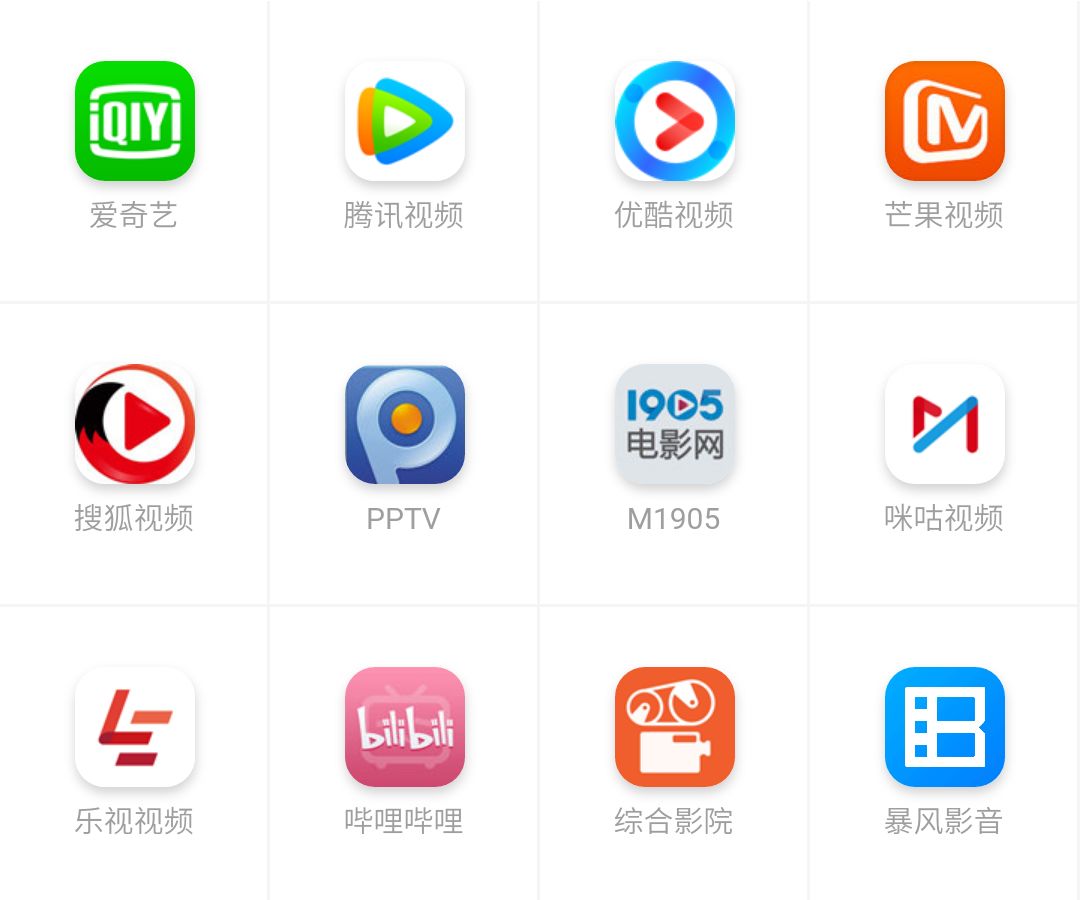
Task: Select 腾讯视频 from the grid
Action: [404, 121]
